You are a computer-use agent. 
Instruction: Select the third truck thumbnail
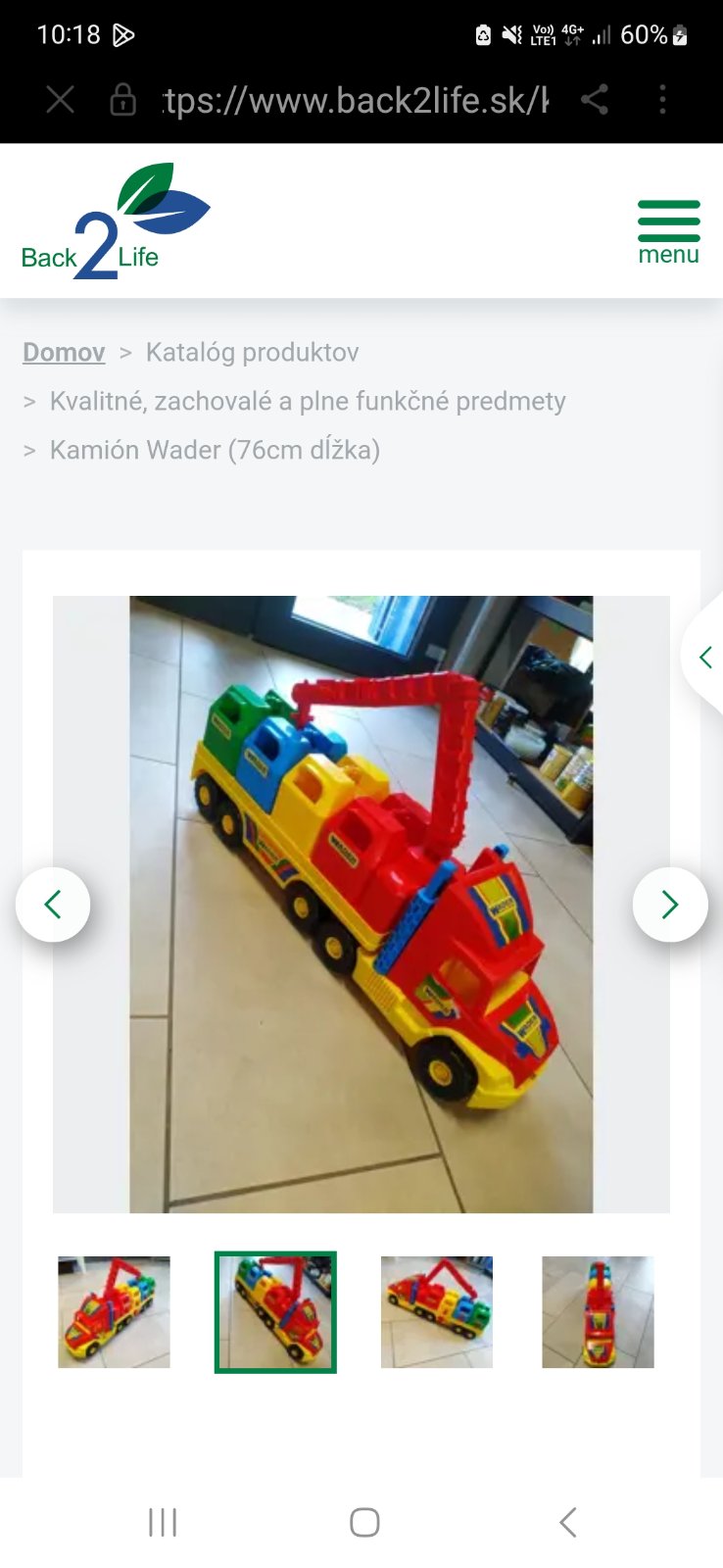click(x=437, y=1311)
